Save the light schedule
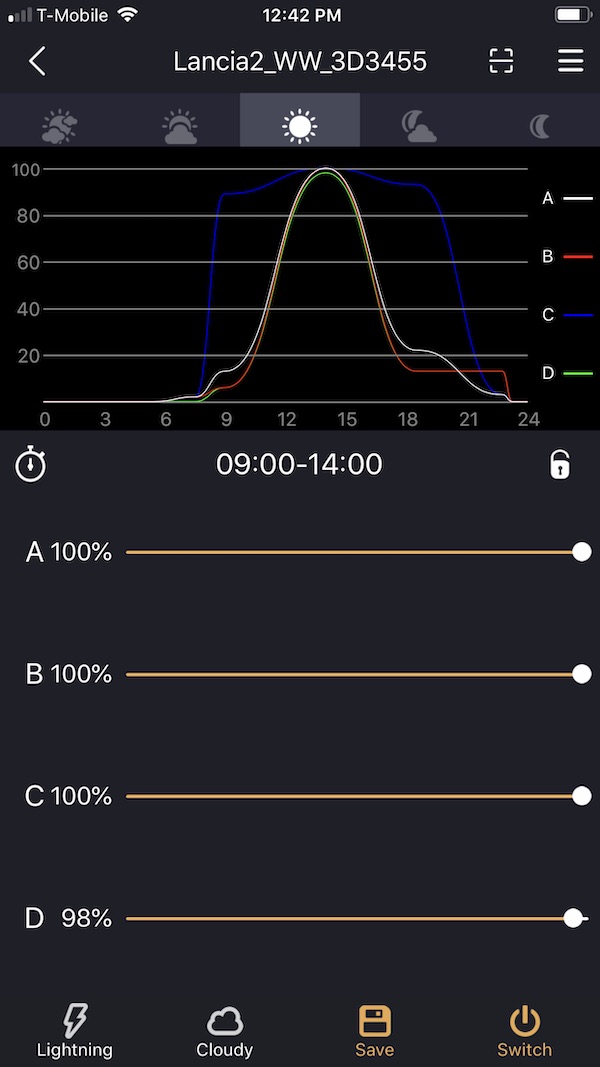Screen dimensions: 600x1067 click(x=374, y=1031)
